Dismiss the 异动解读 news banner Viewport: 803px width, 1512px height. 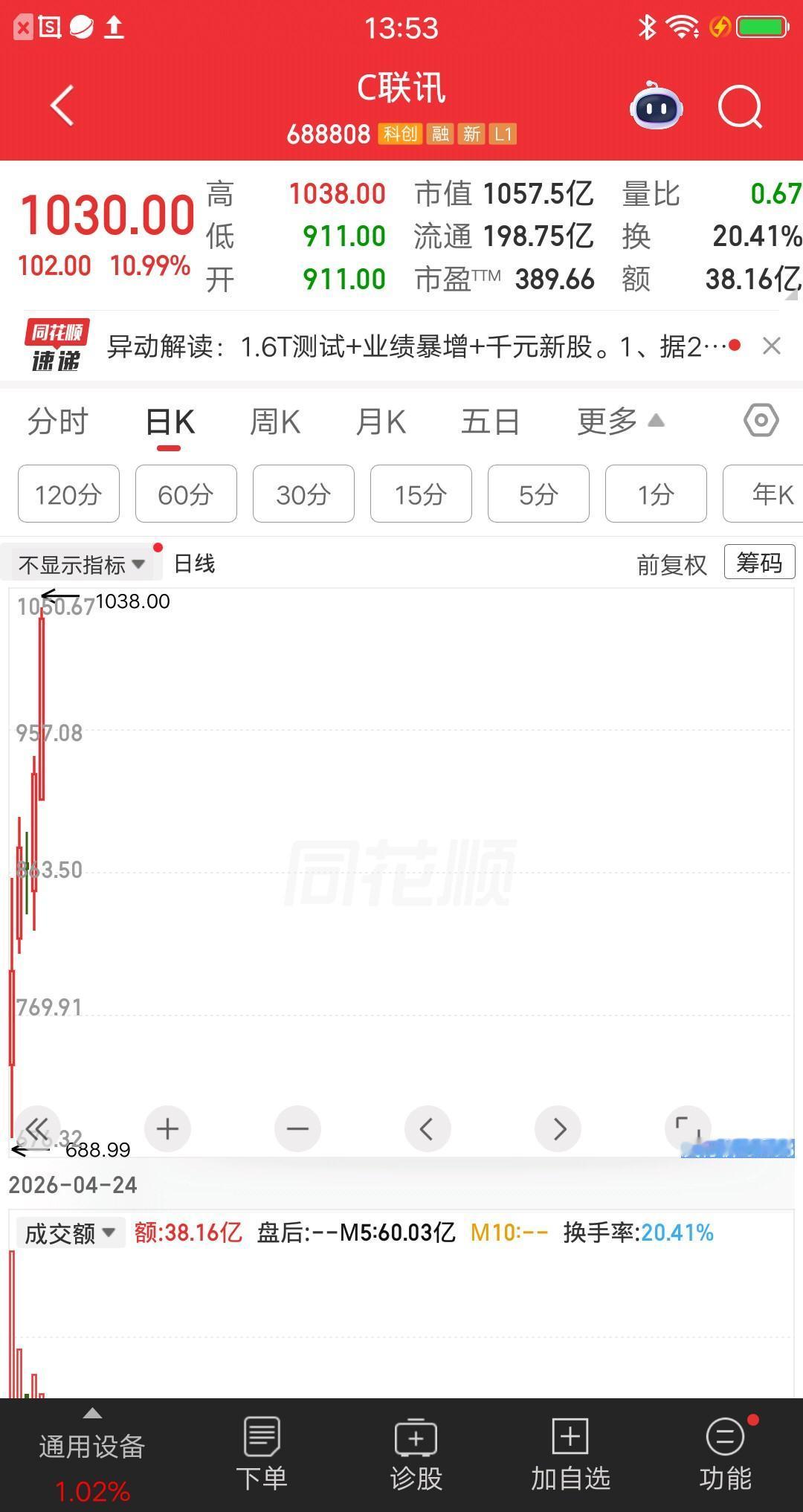[x=771, y=346]
